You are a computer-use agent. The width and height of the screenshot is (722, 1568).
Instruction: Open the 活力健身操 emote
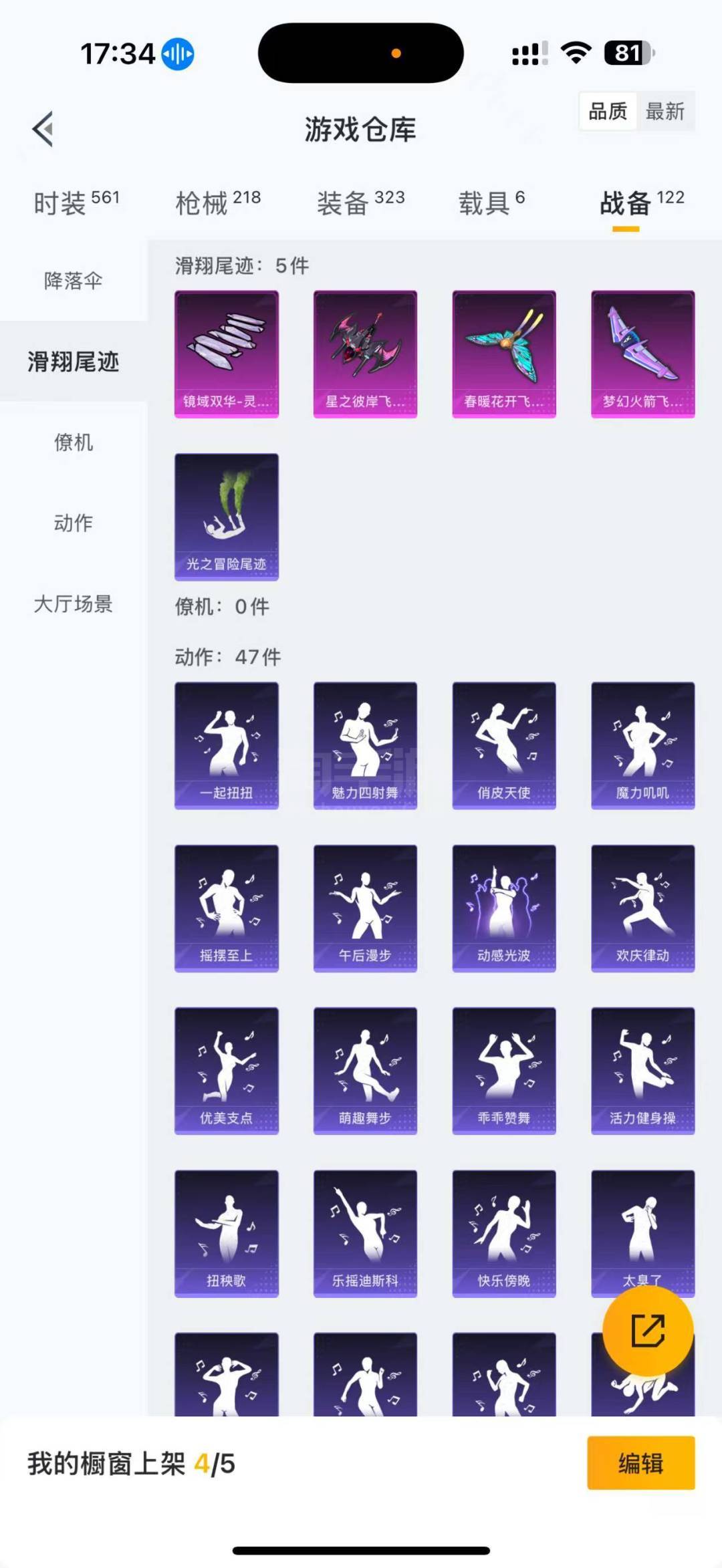[x=643, y=1071]
